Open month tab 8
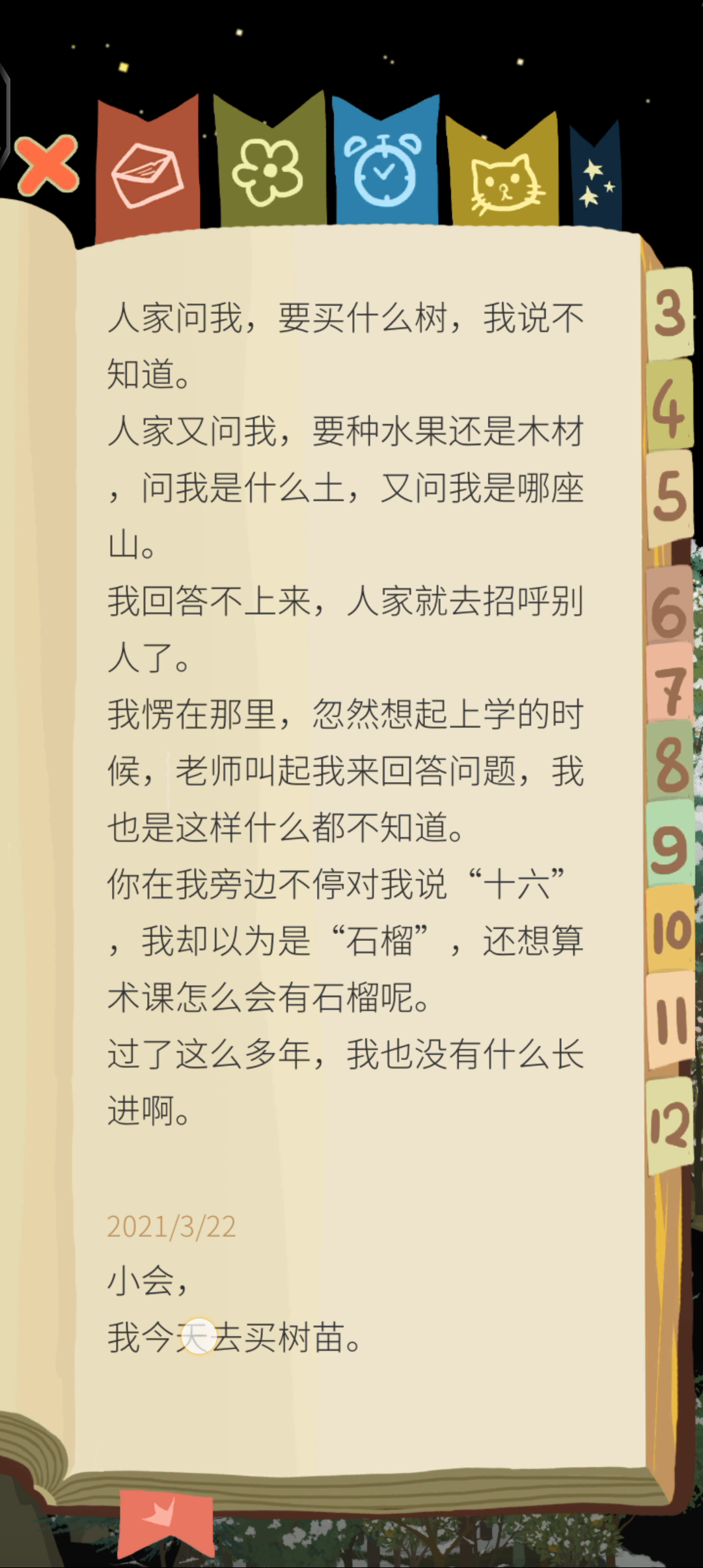703x1568 pixels. [670, 763]
